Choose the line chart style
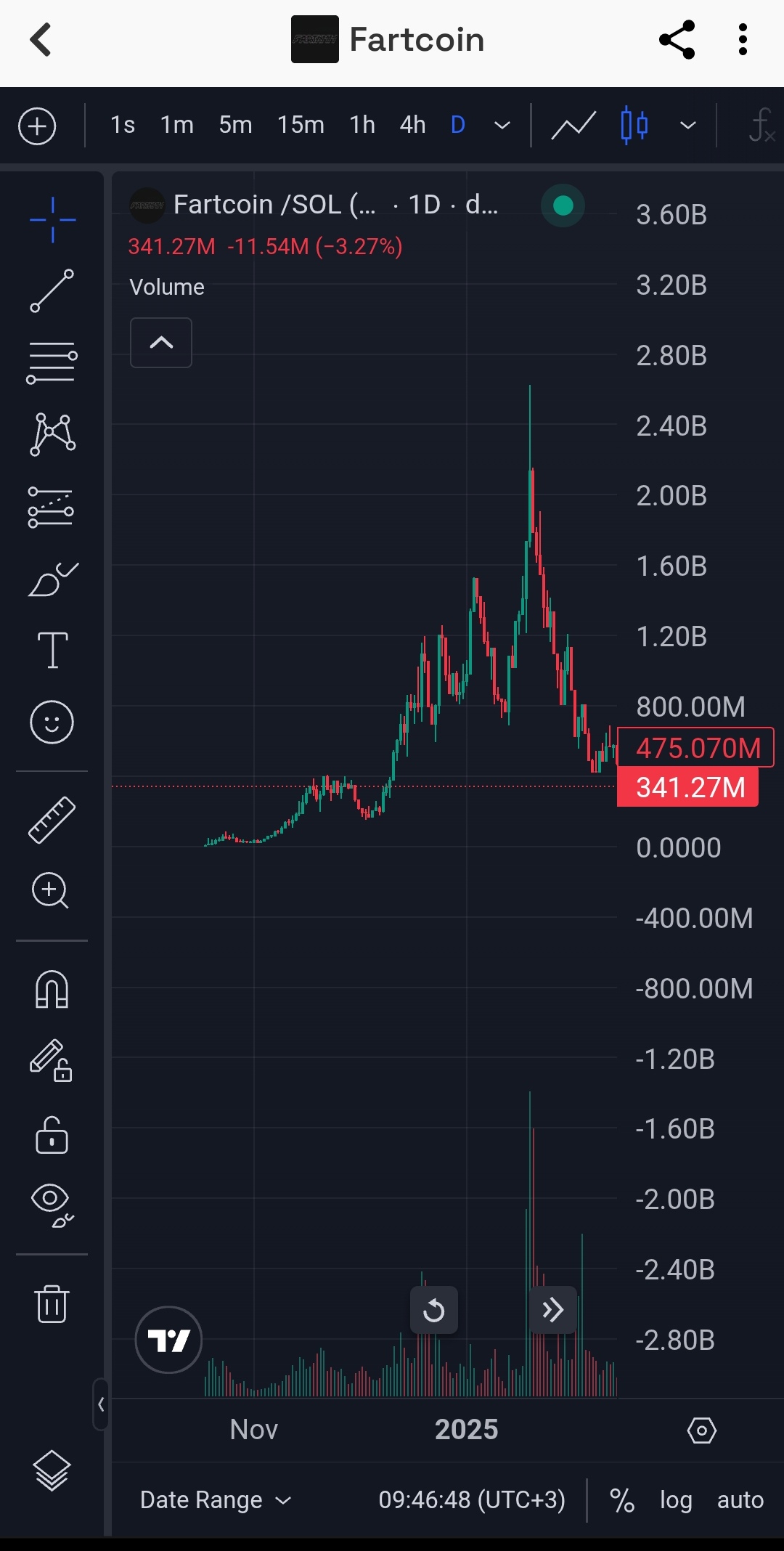 click(573, 126)
